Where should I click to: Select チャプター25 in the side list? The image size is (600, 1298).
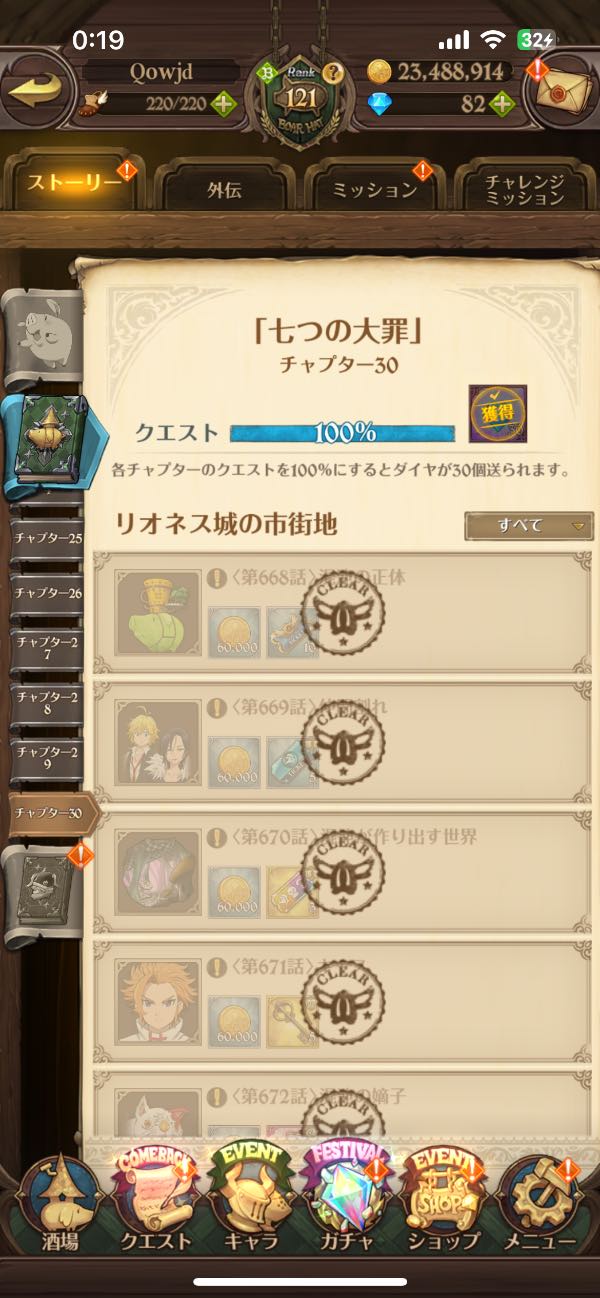point(47,538)
